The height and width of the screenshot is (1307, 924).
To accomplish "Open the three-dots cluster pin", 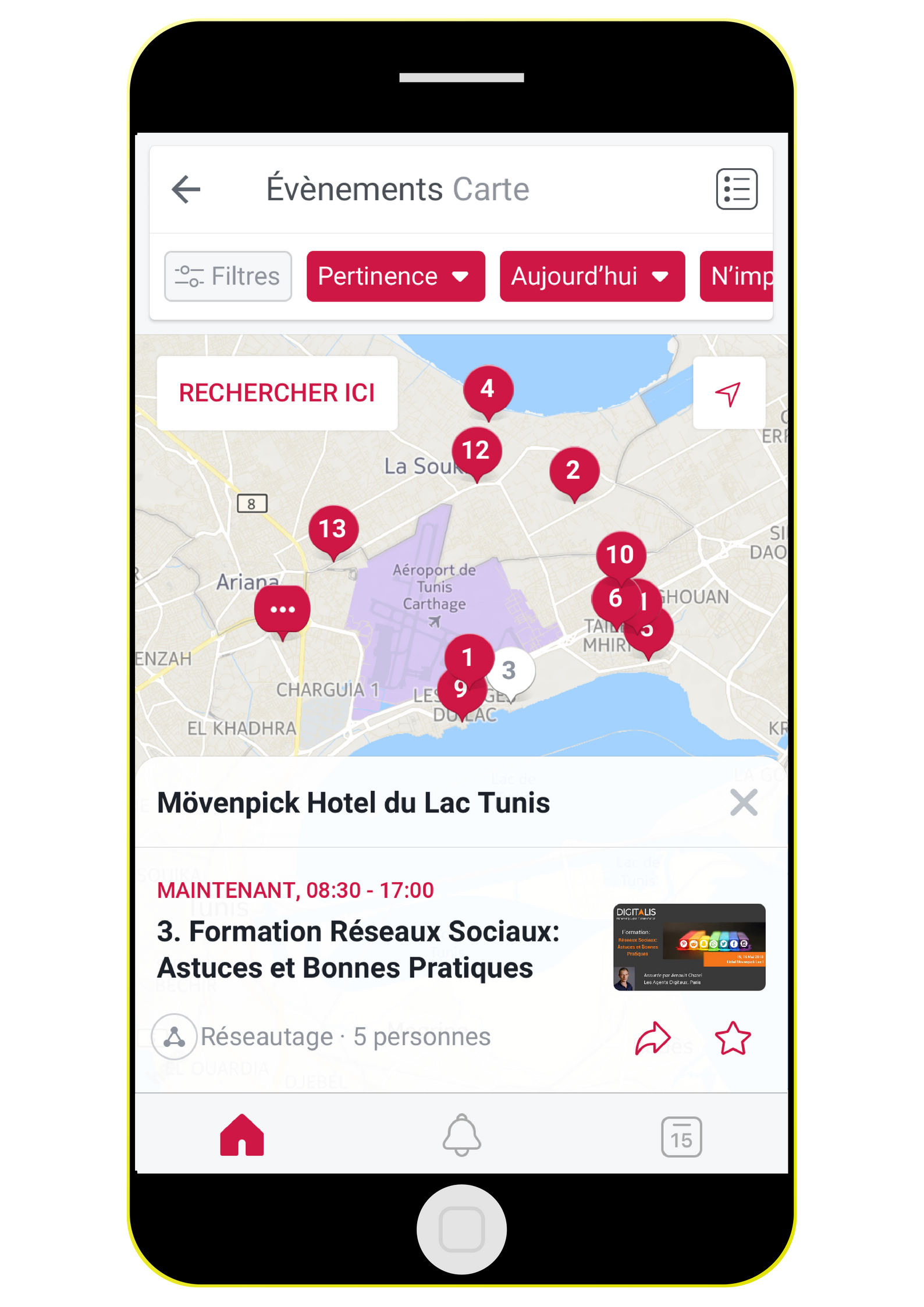I will (282, 609).
